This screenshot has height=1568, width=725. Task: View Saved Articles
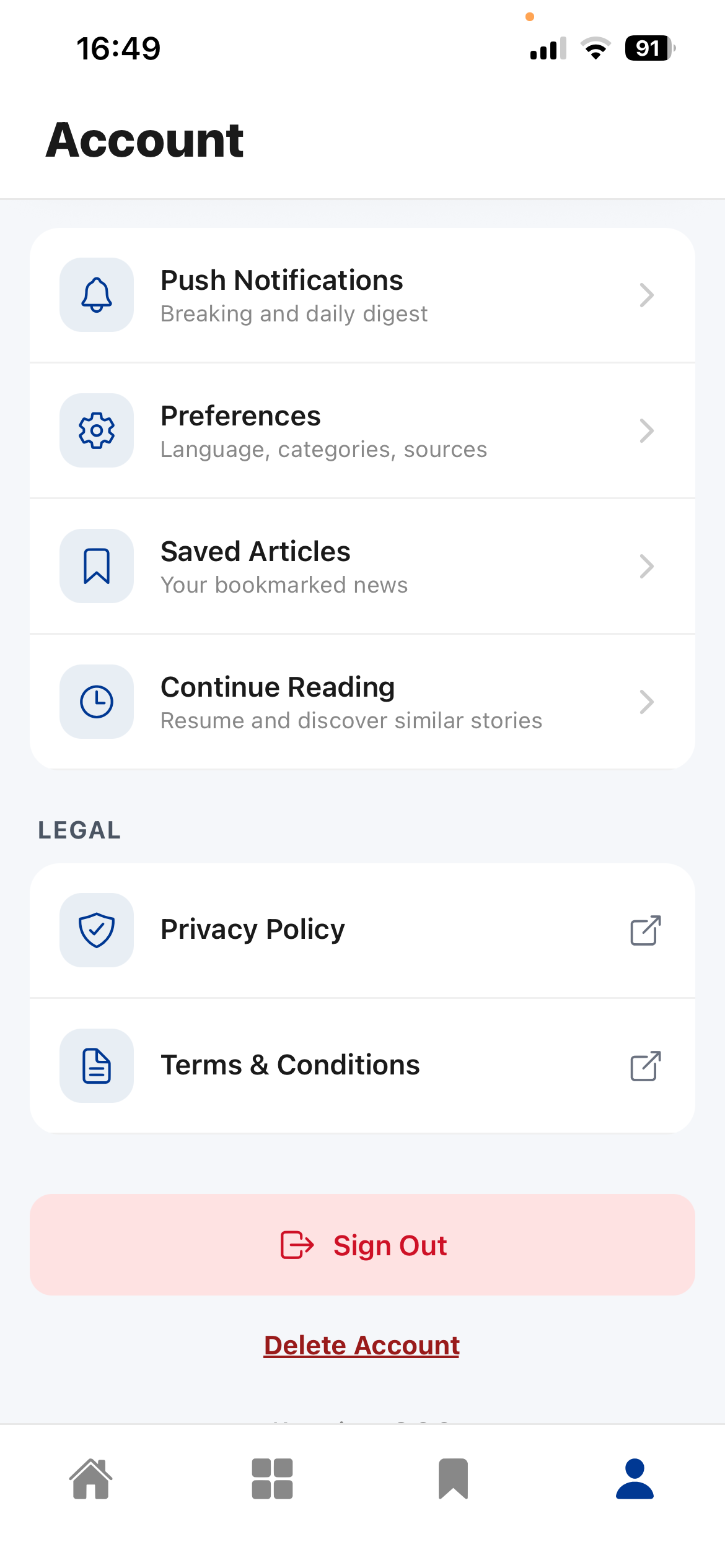pos(362,567)
